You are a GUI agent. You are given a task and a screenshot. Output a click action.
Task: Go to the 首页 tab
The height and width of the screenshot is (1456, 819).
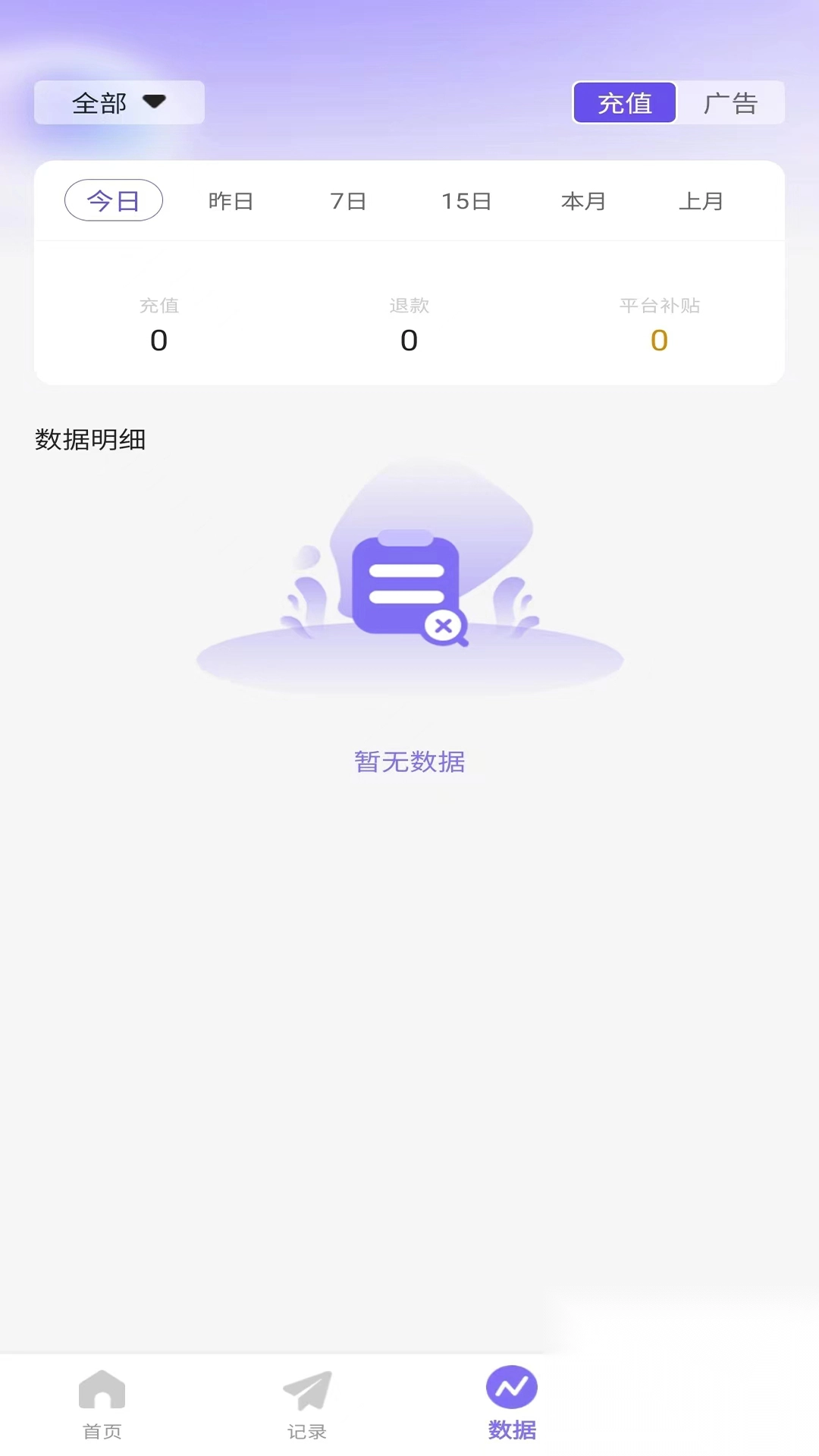click(102, 1404)
